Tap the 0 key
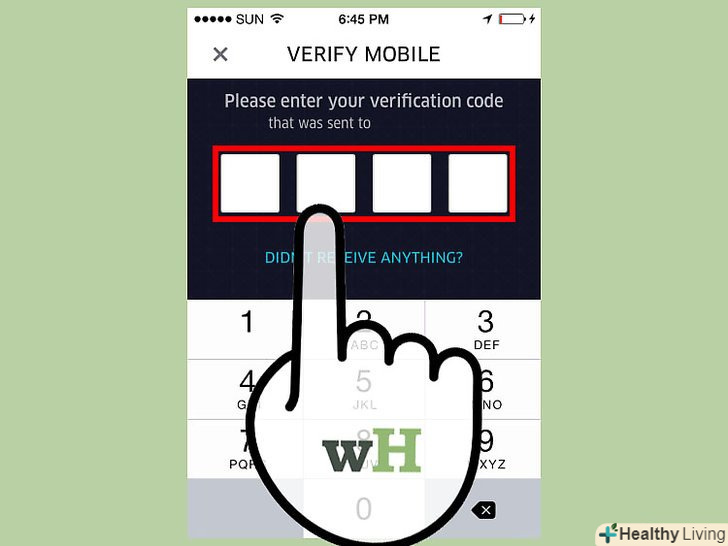Screen dimensions: 728x546 pos(364,509)
